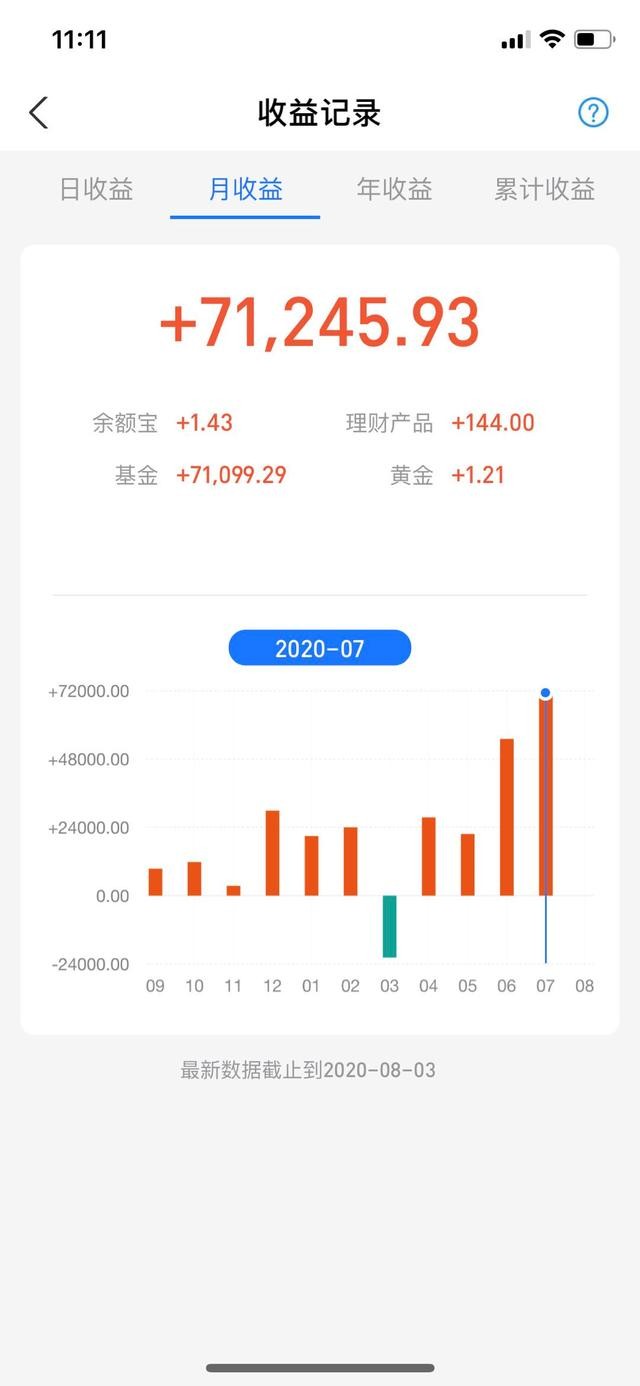Select the 06 month bar in chart
The height and width of the screenshot is (1386, 640).
point(507,817)
